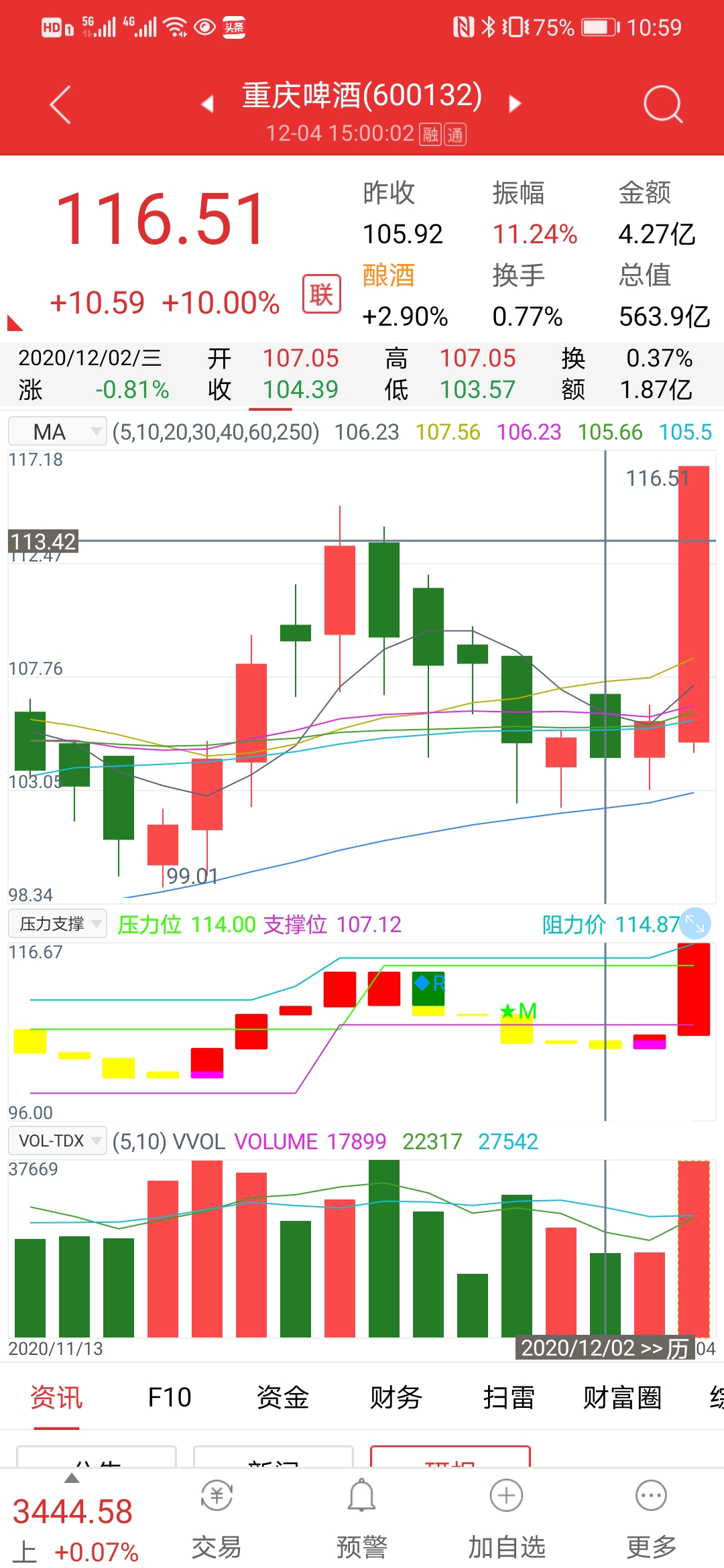
Task: Go back from stock detail page
Action: (60, 105)
